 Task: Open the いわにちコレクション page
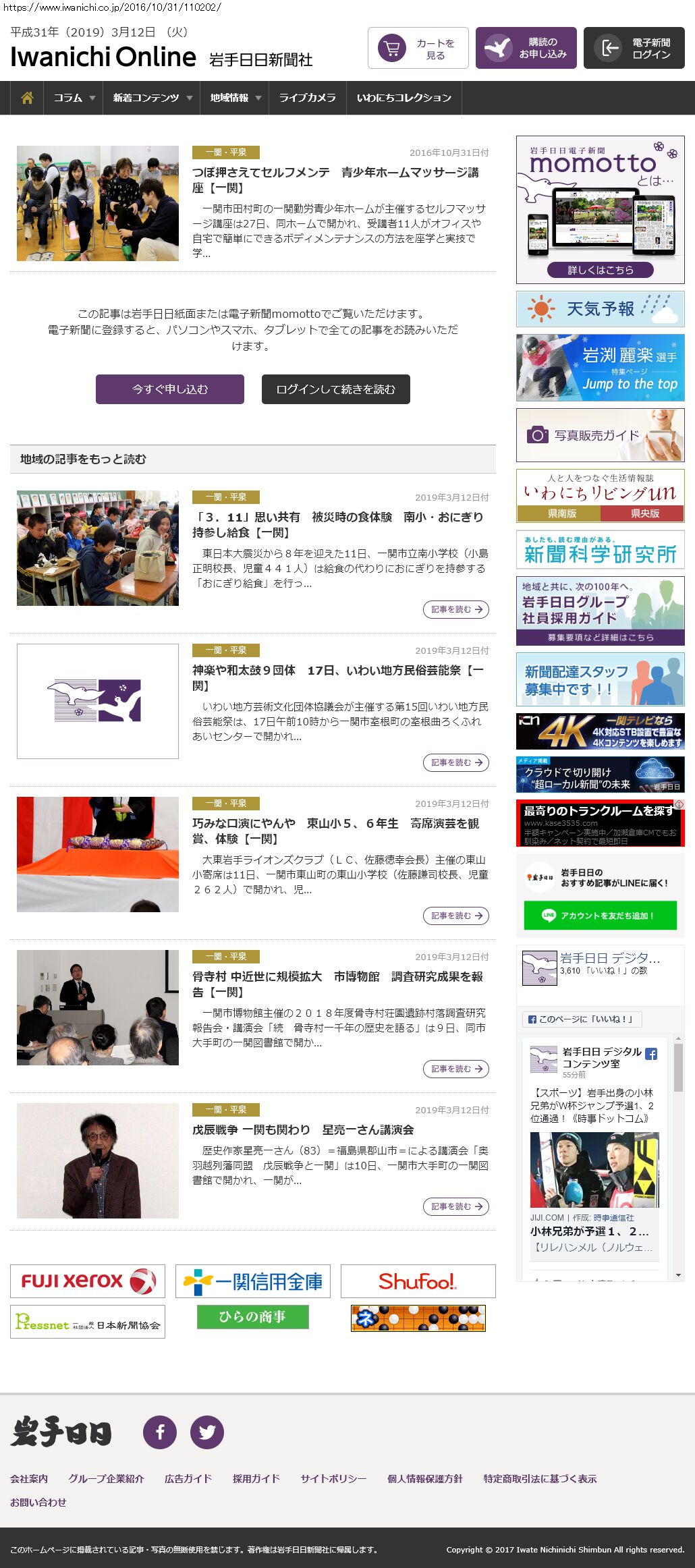coord(404,98)
